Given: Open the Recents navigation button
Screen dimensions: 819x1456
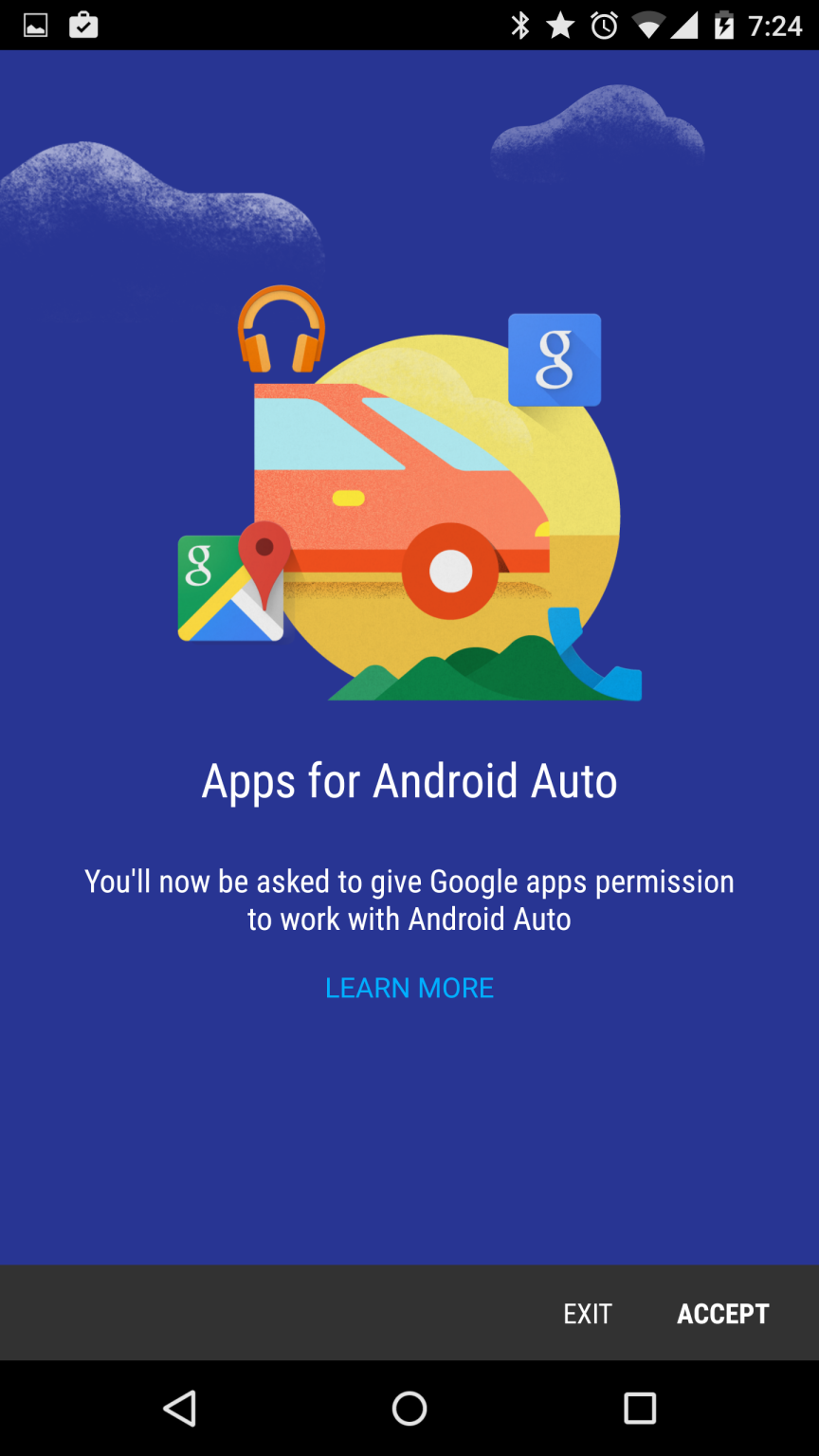Looking at the screenshot, I should 640,1410.
